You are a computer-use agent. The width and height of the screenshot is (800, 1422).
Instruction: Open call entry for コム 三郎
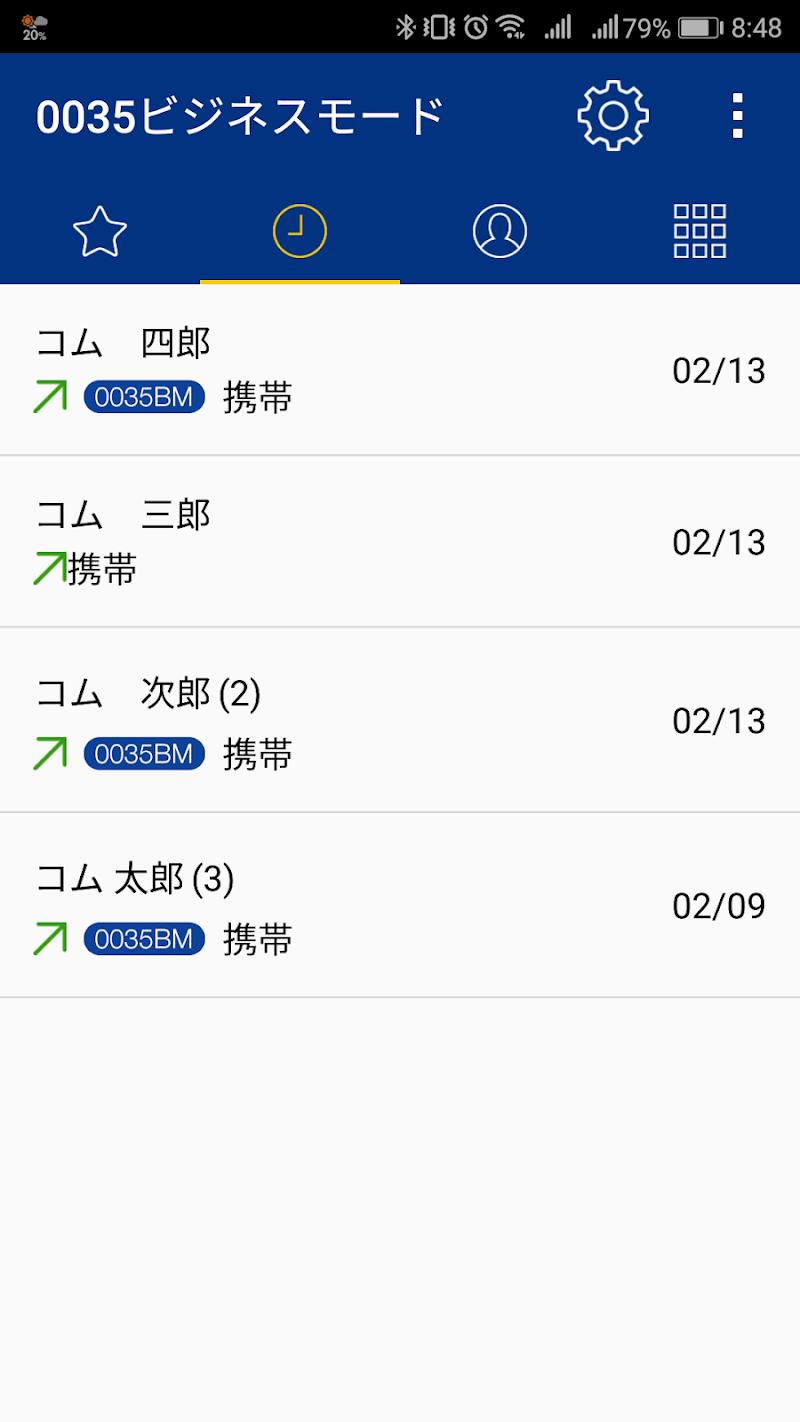point(400,541)
